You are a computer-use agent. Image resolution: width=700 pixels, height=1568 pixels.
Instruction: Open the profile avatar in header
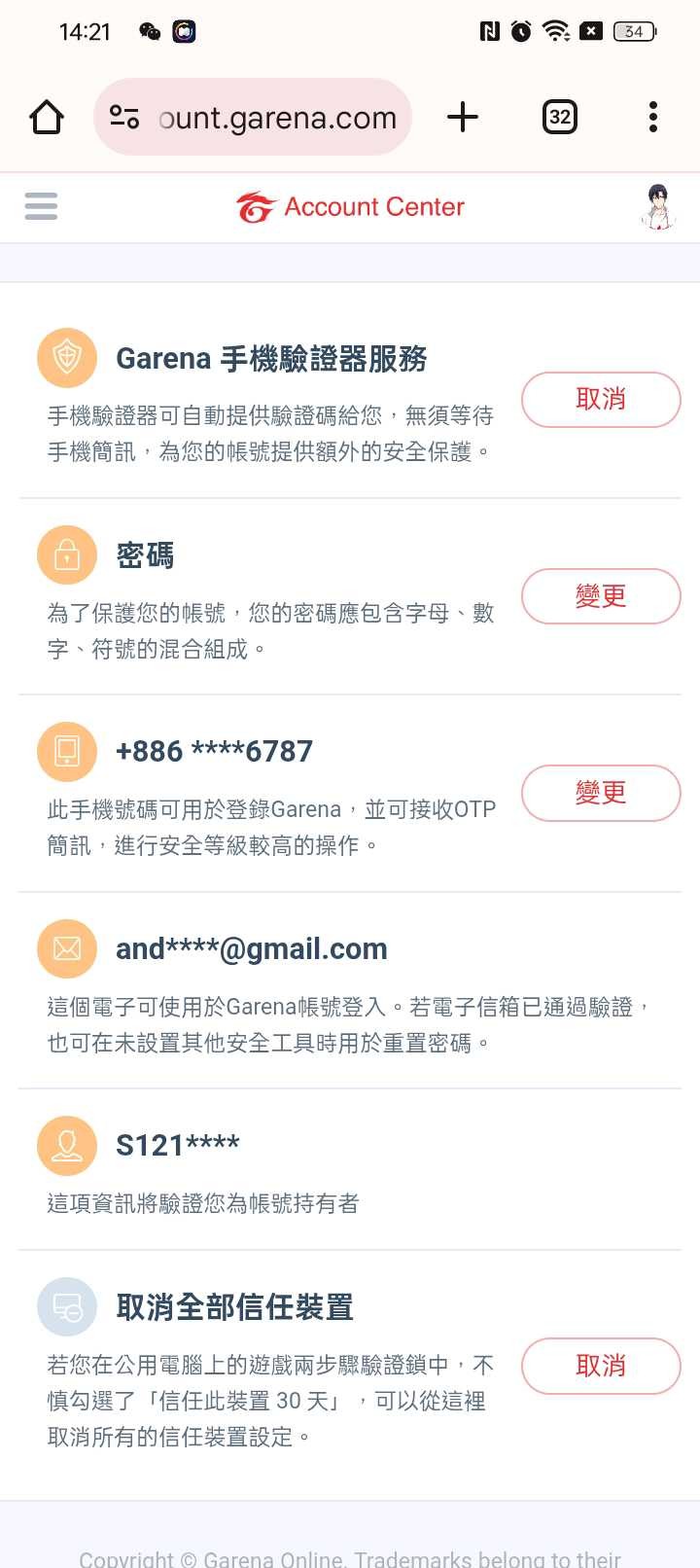point(658,206)
